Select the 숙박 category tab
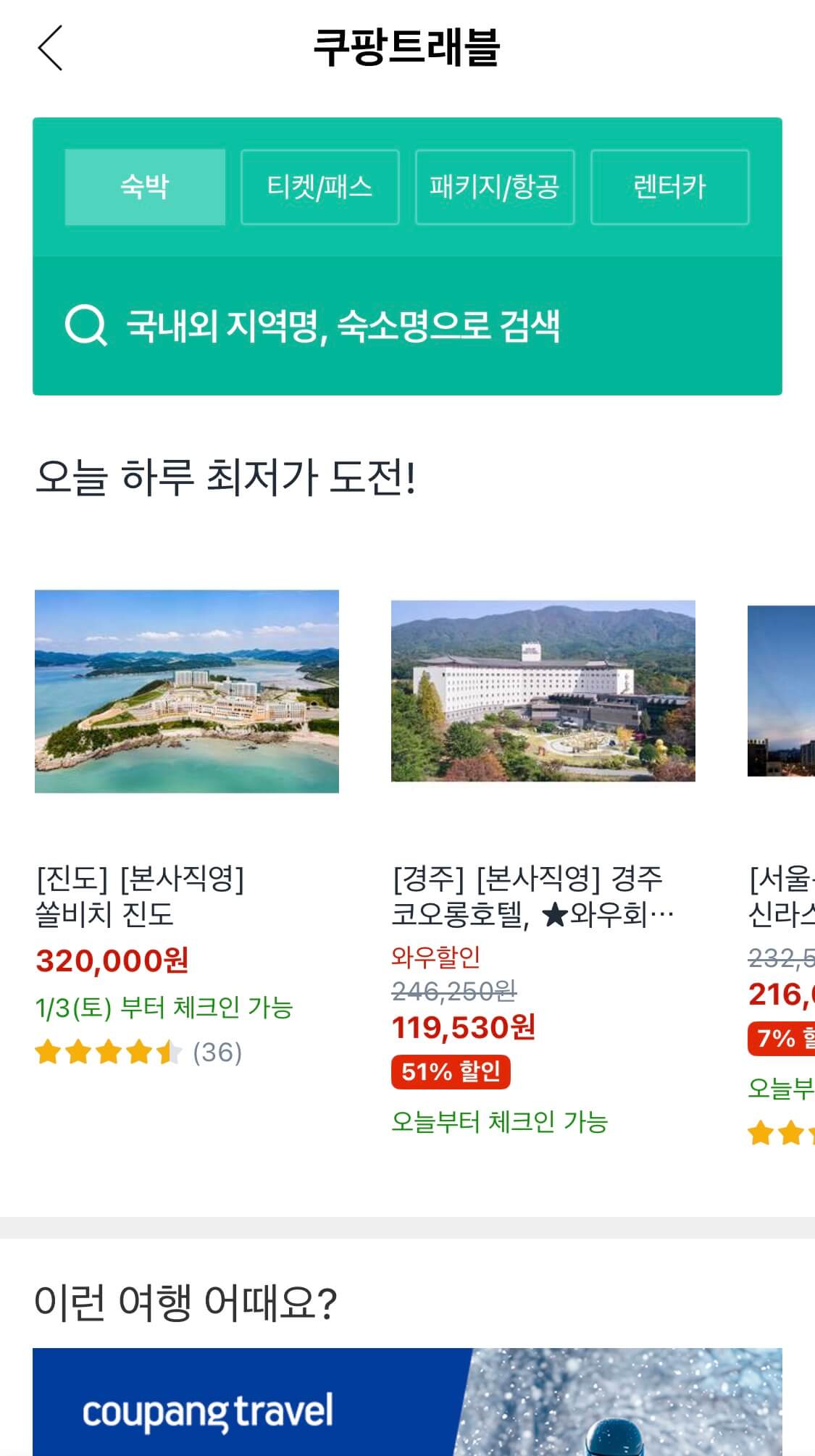Image resolution: width=815 pixels, height=1456 pixels. (144, 187)
